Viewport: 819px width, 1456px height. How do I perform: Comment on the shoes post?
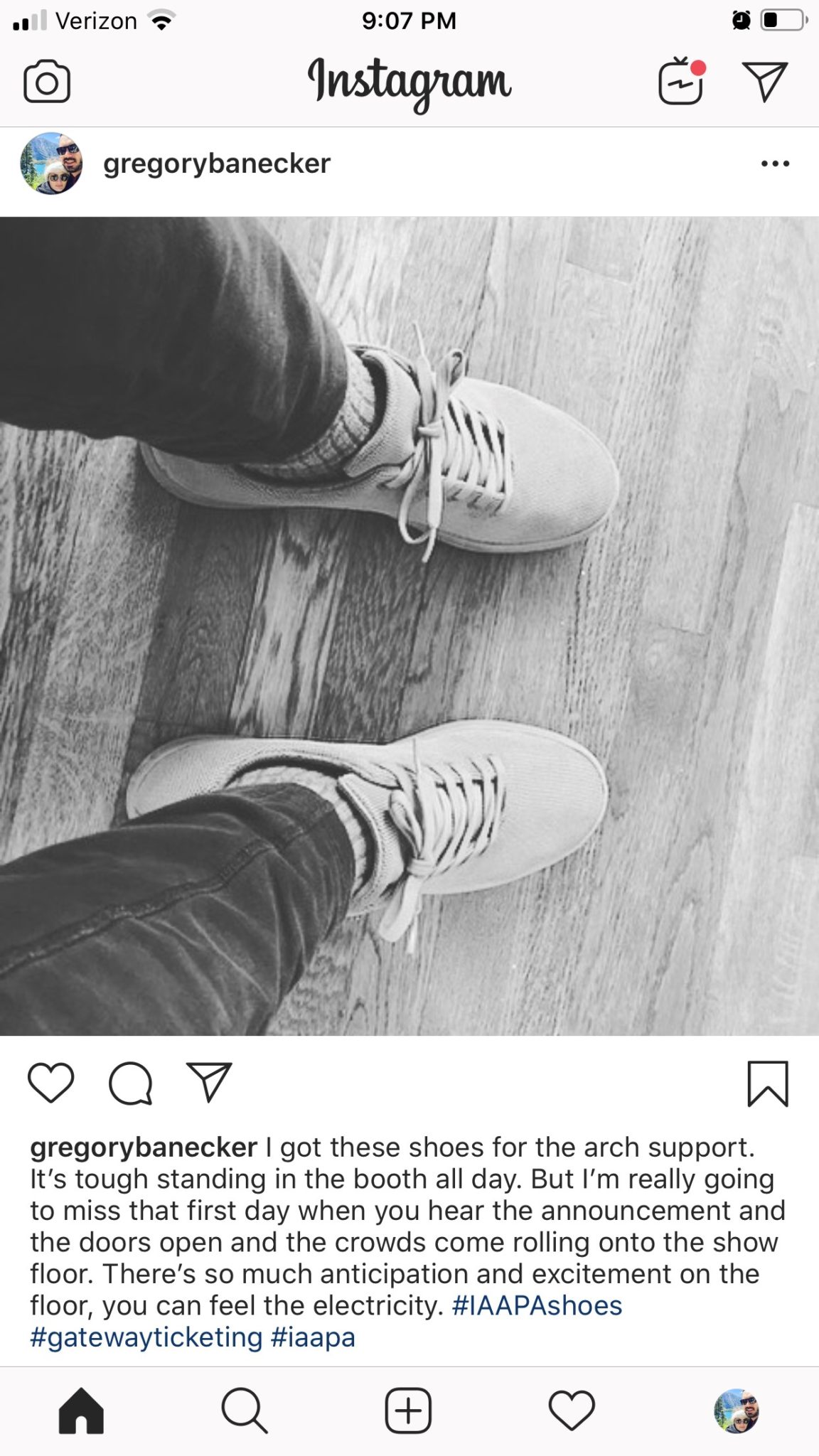pos(131,1083)
